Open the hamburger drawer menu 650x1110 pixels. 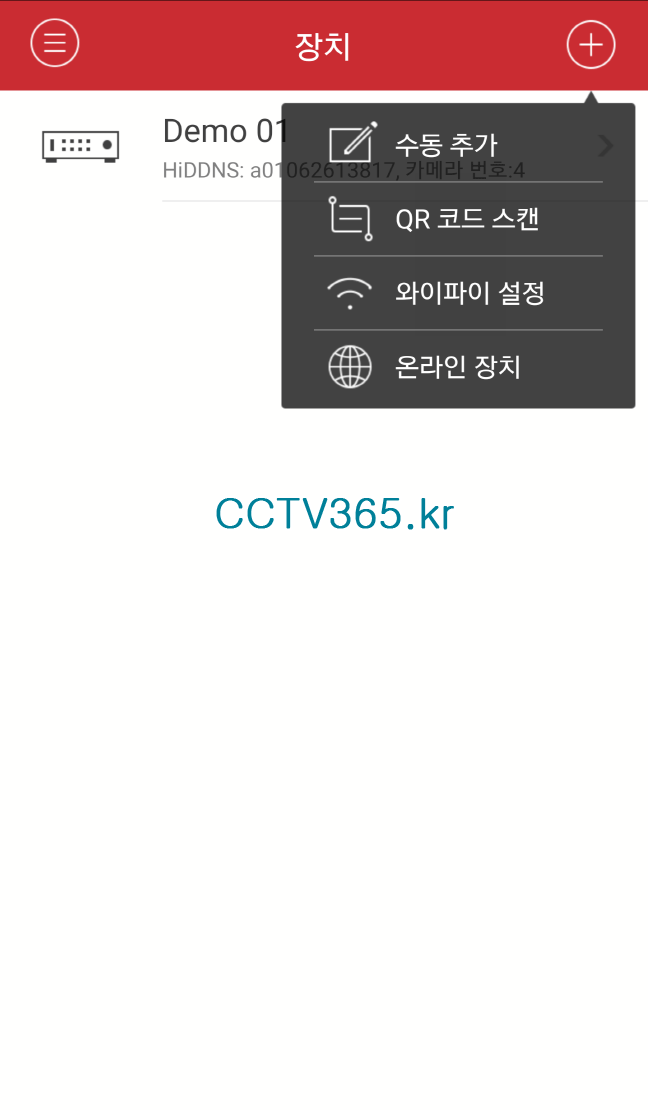55,43
